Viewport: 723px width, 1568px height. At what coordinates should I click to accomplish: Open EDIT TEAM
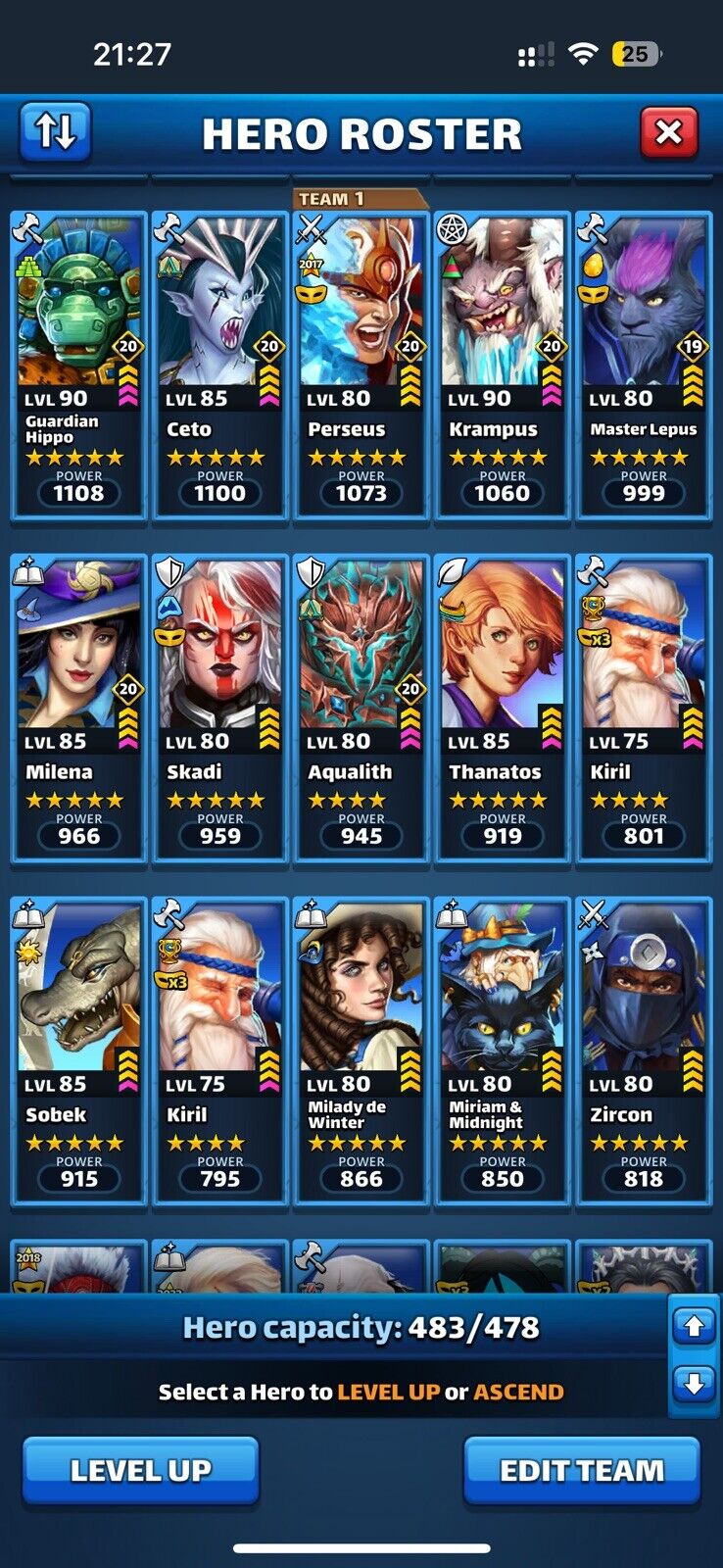pos(582,1470)
